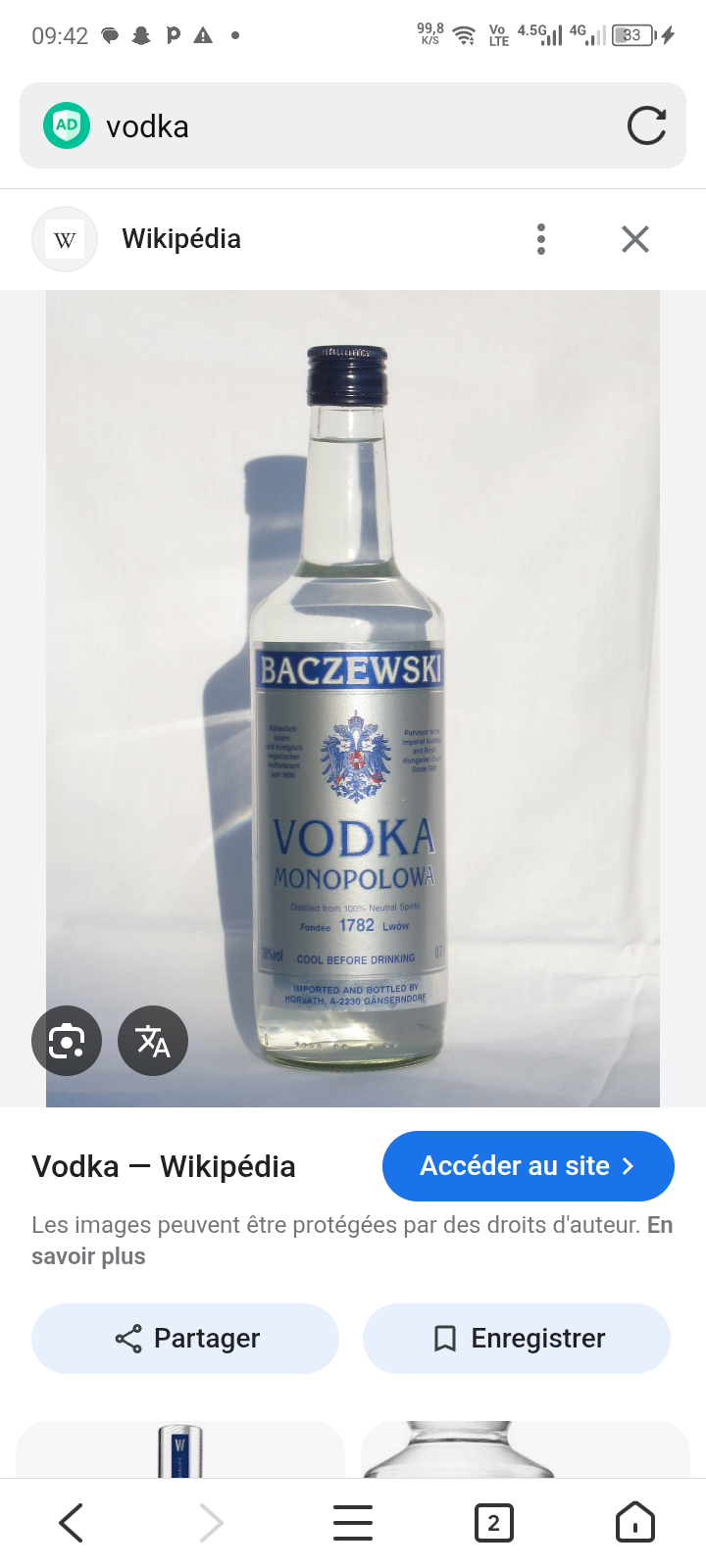The width and height of the screenshot is (706, 1568).
Task: View the two open tabs
Action: click(493, 1523)
